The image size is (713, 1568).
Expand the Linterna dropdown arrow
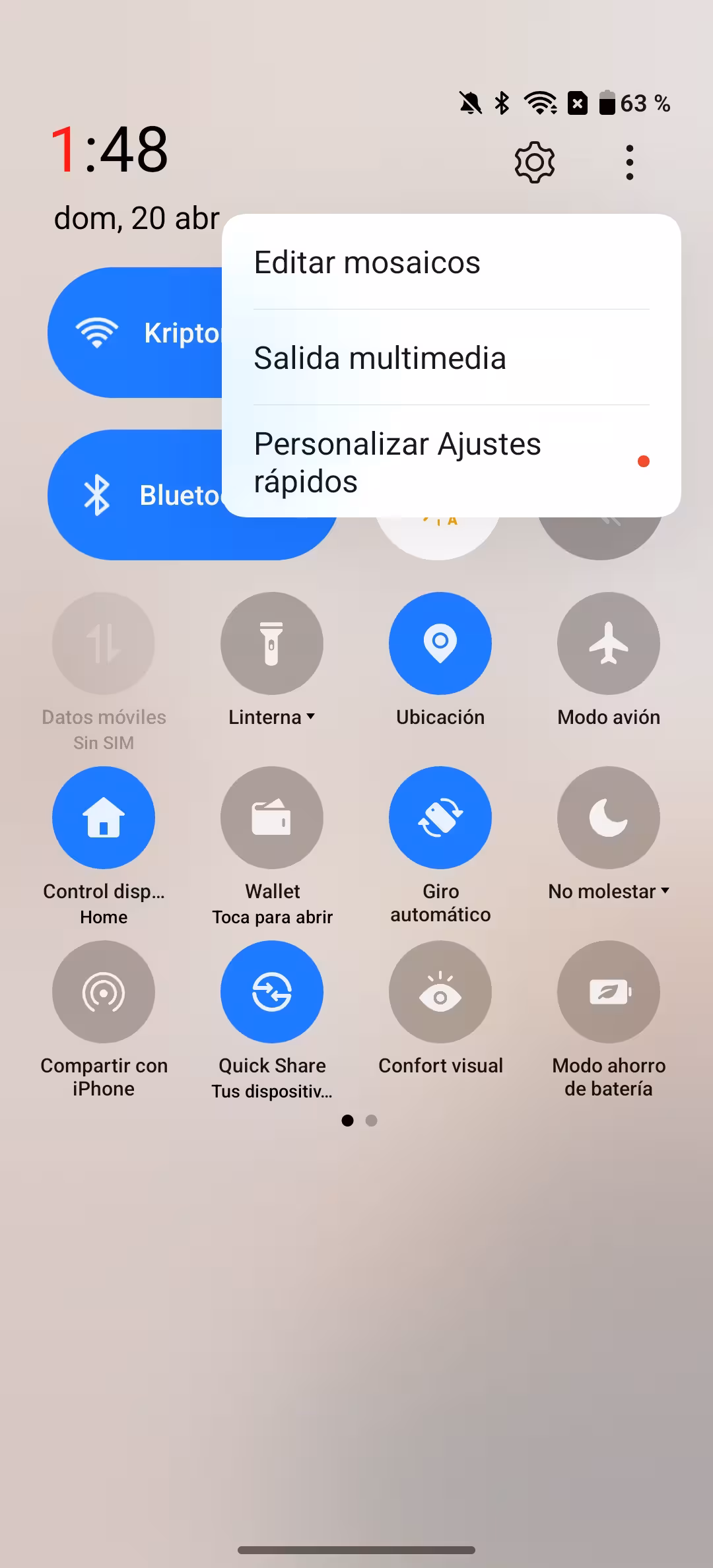click(311, 717)
